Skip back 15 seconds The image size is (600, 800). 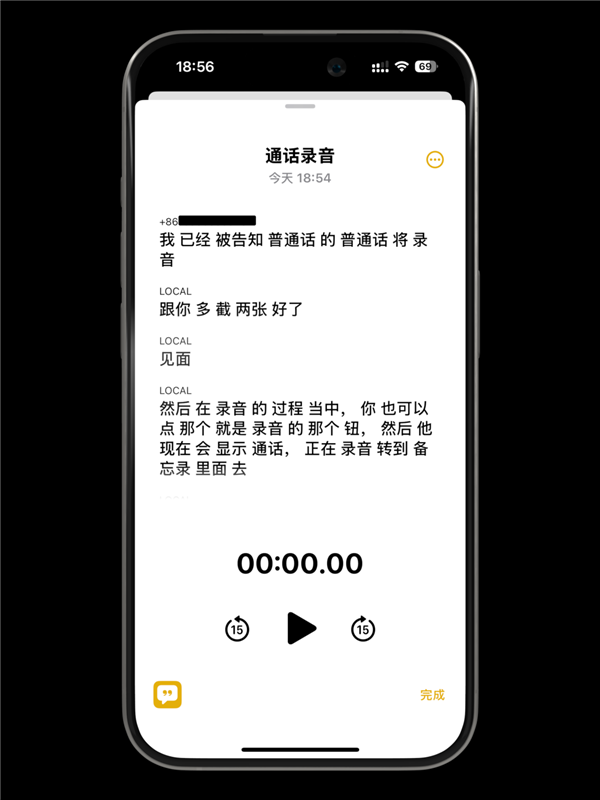237,629
